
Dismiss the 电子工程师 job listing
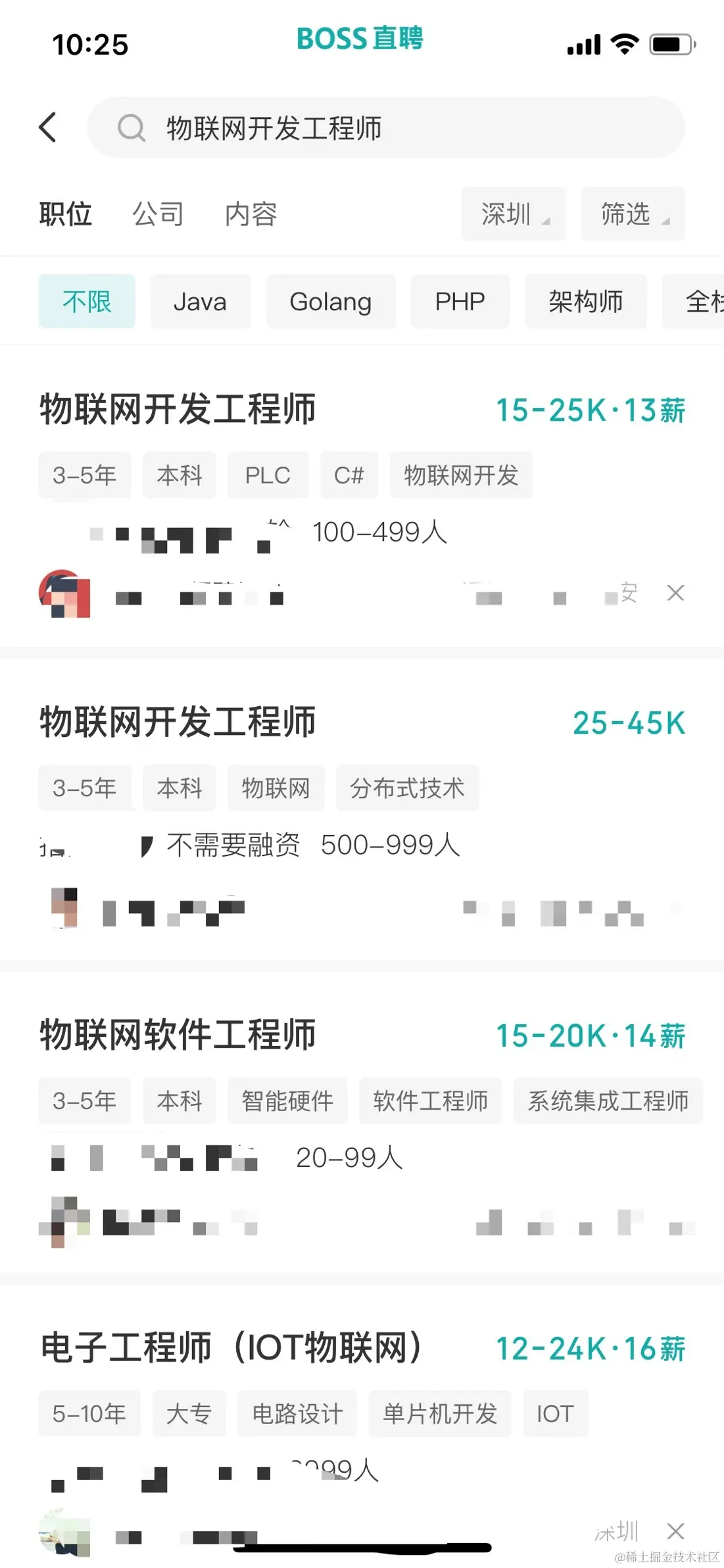[x=675, y=1531]
